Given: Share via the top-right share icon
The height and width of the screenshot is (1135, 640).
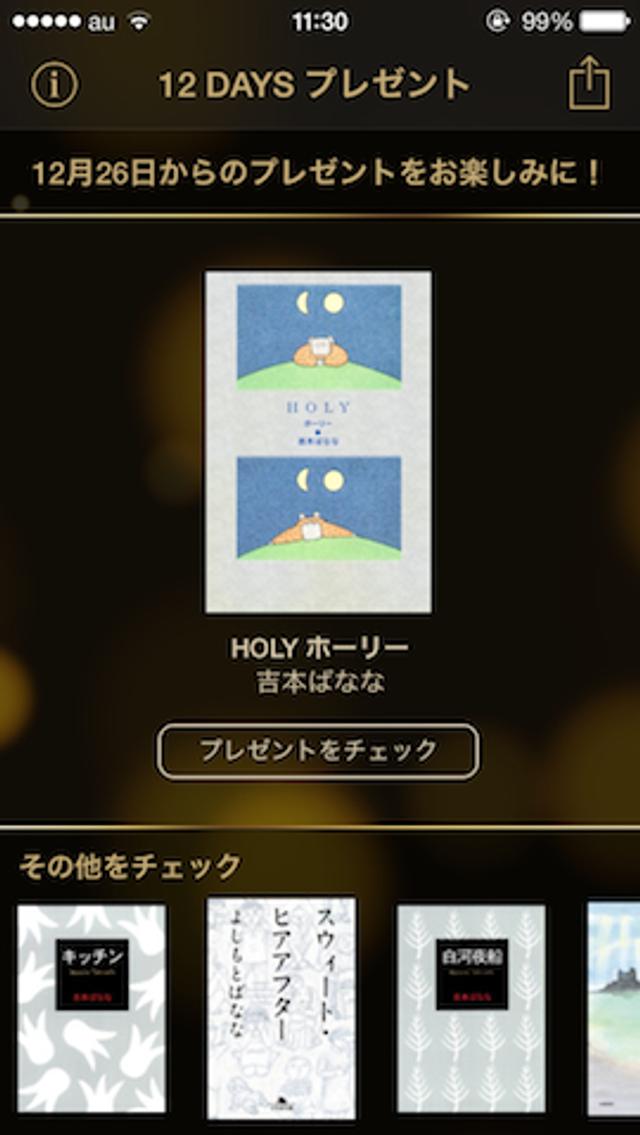Looking at the screenshot, I should tap(589, 83).
